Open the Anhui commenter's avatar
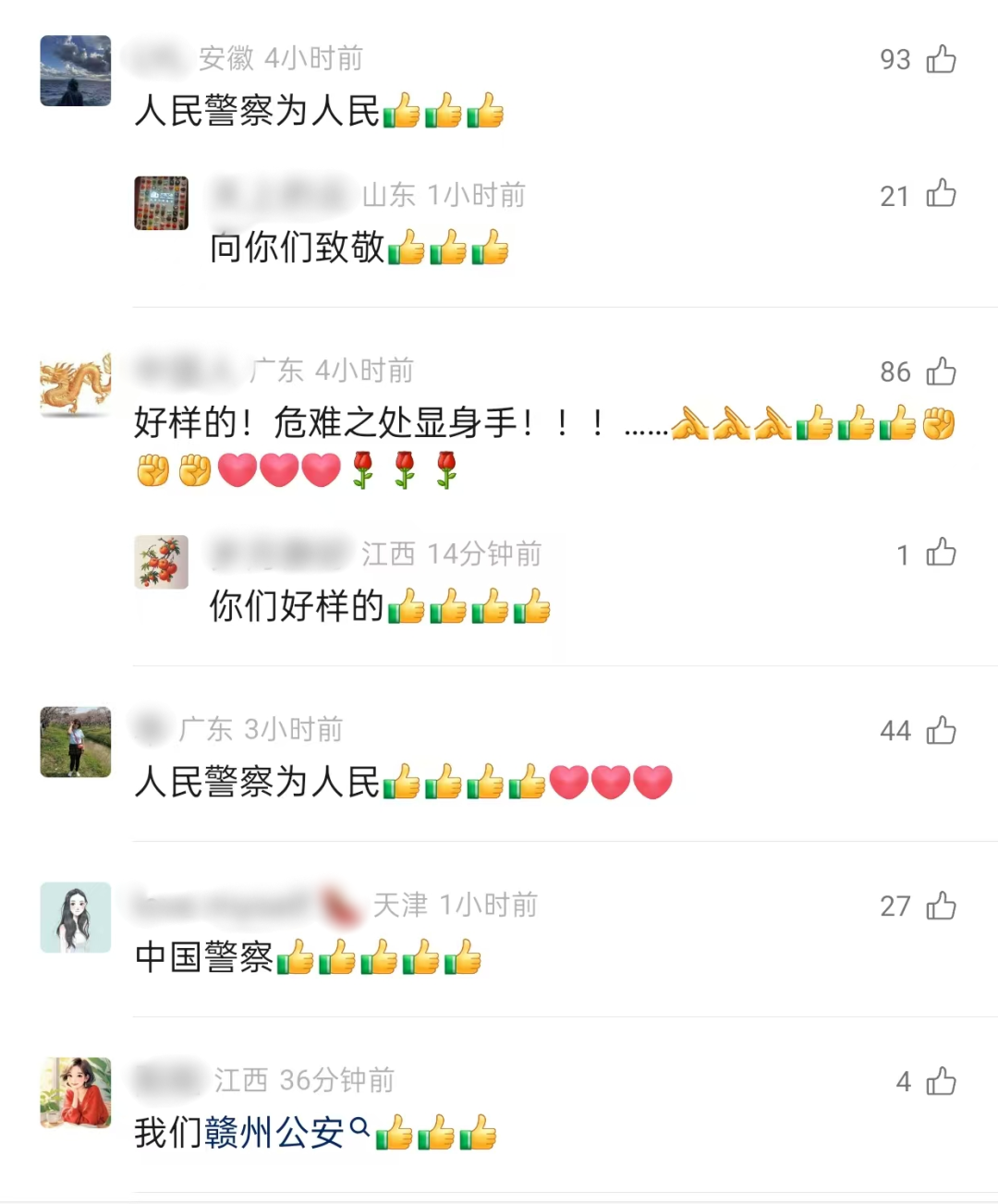This screenshot has height=1204, width=998. (x=76, y=71)
